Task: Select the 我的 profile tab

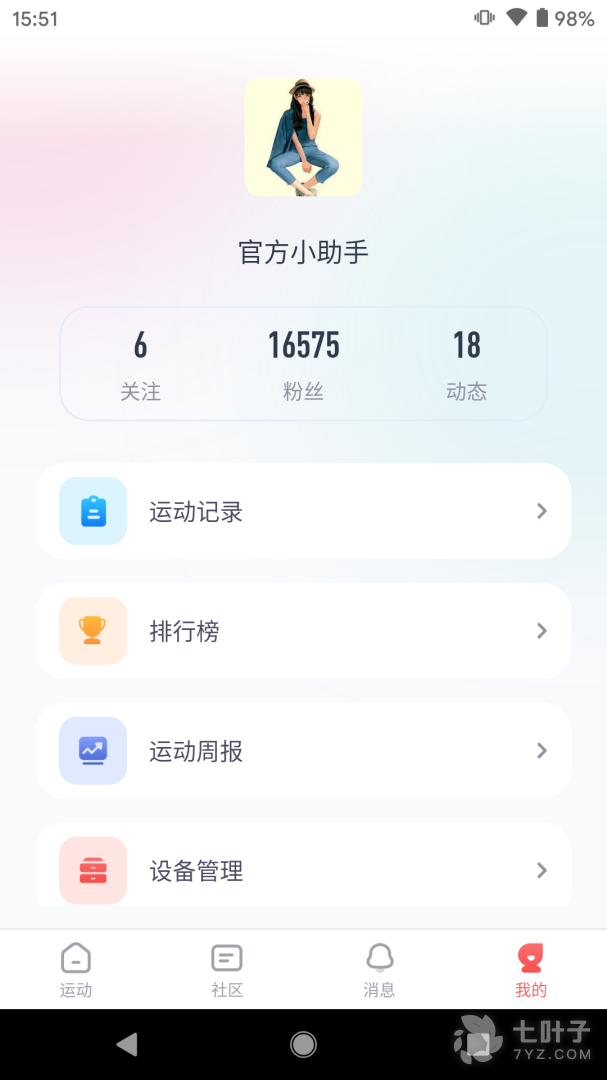Action: coord(531,970)
